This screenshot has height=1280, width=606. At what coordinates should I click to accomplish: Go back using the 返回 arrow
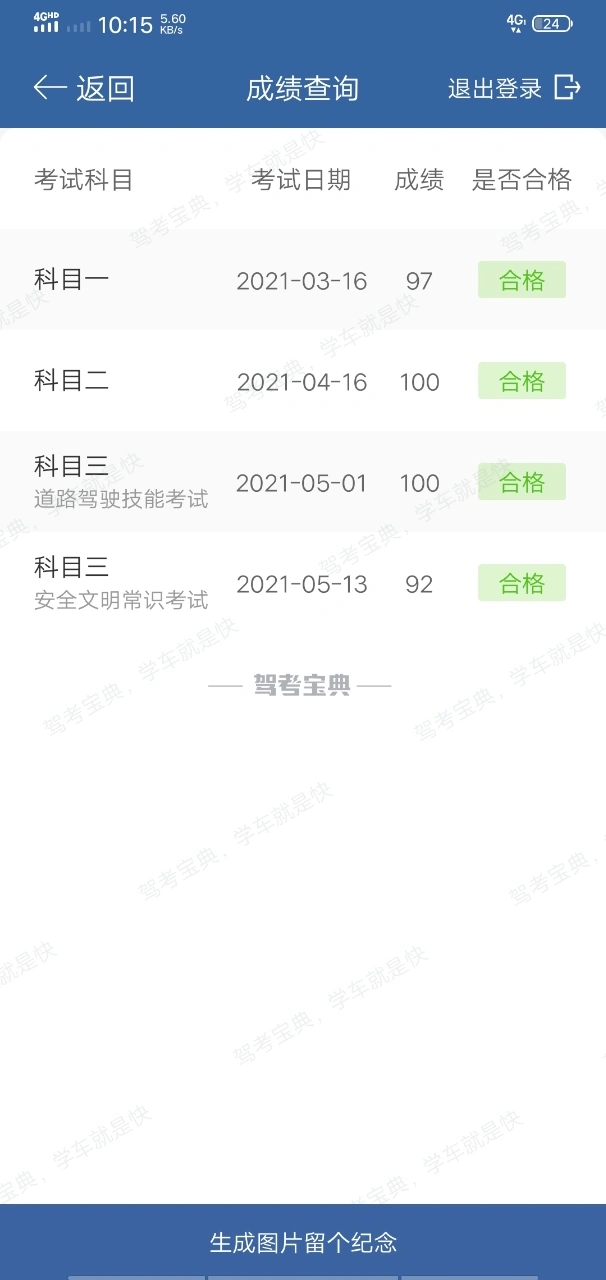84,88
